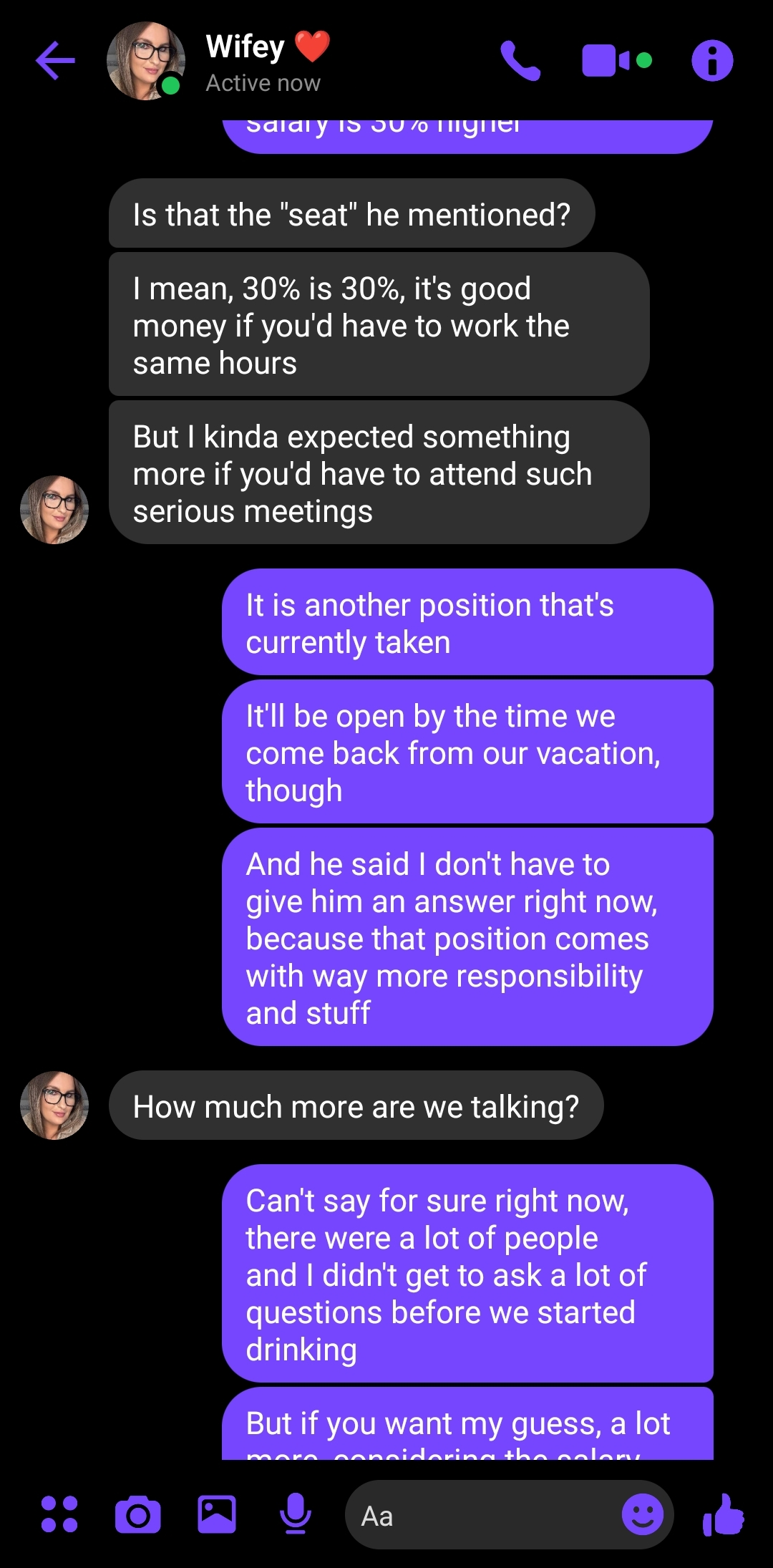Tap Wifey's avatar beside 'How much more' message
Screen dimensions: 773x1568
pos(54,1105)
